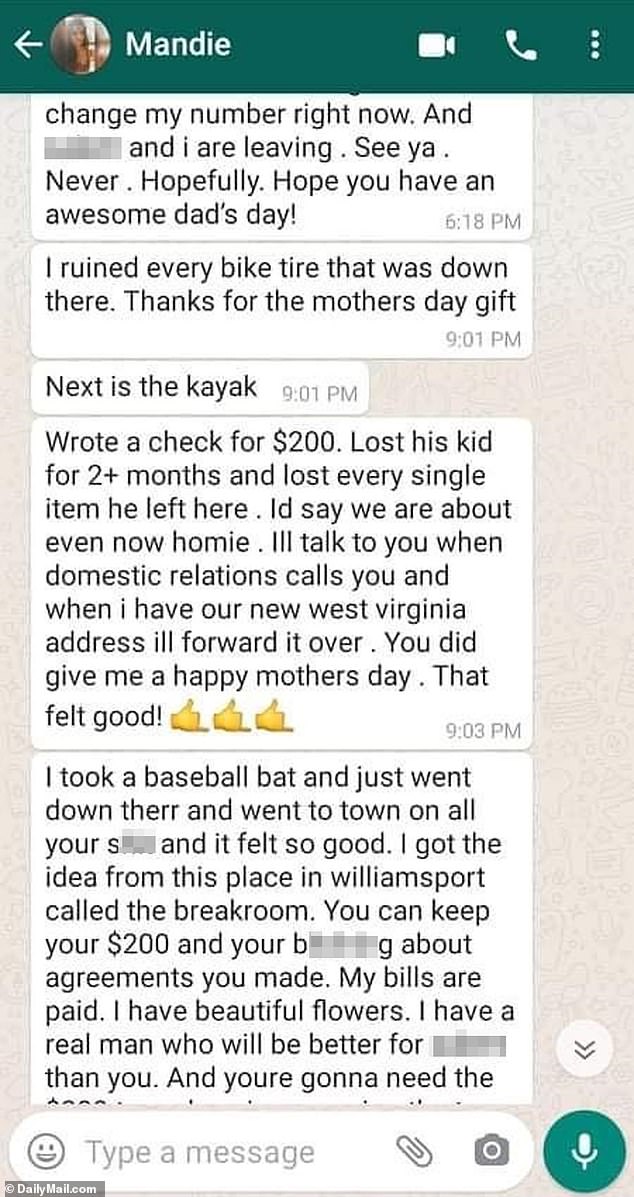Start a voice call with Mandie
The height and width of the screenshot is (1197, 634).
(x=521, y=46)
